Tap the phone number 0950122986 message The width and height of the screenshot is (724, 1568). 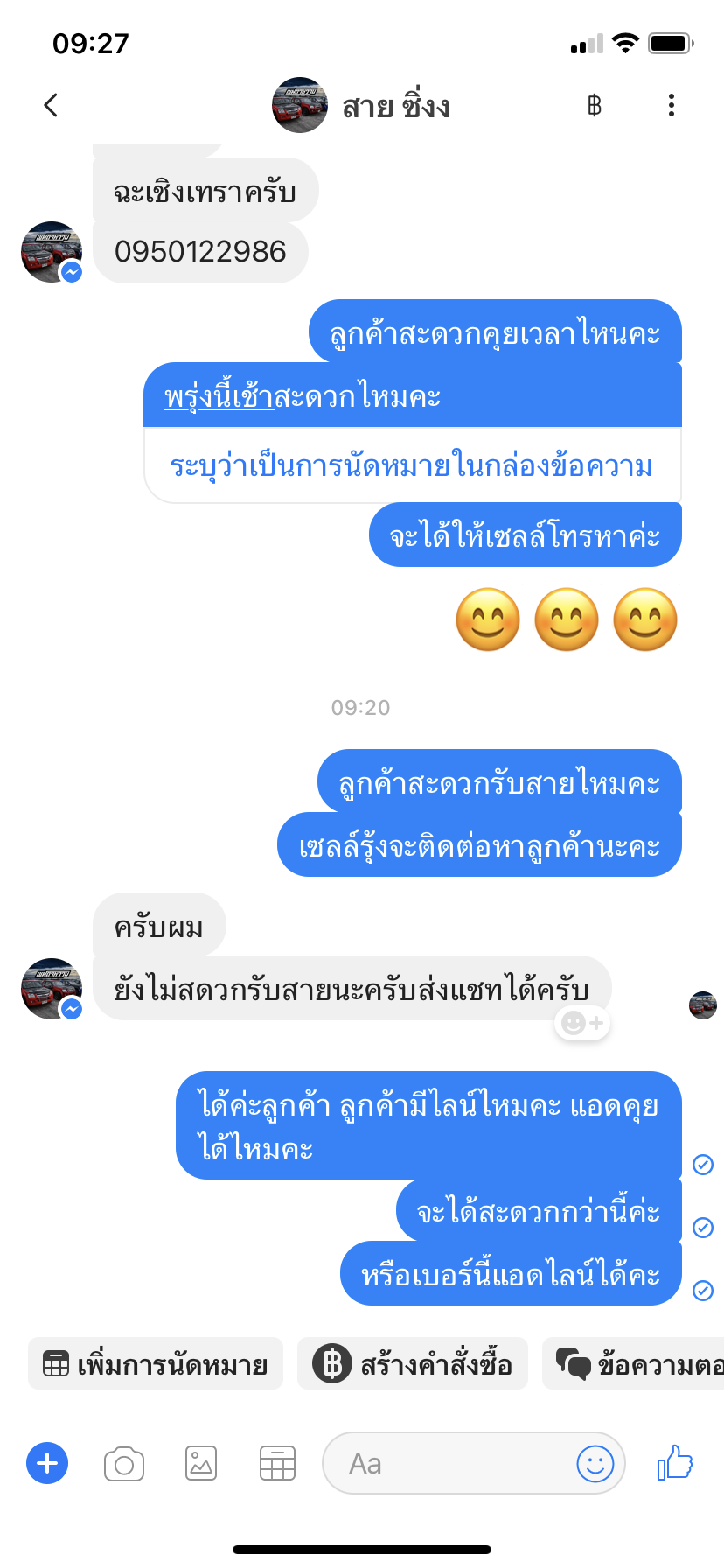tap(200, 252)
